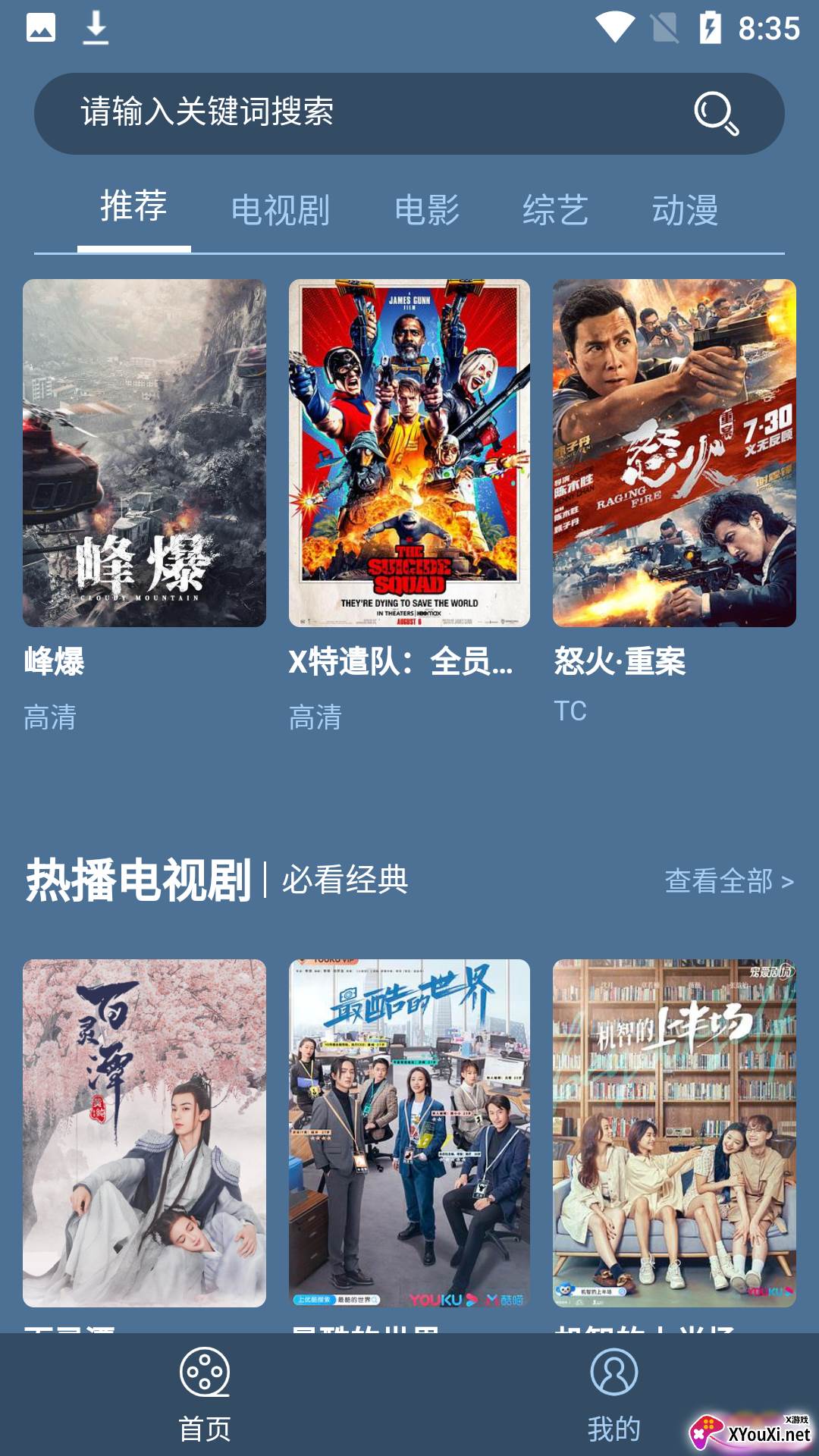
Task: Switch to the 电视剧 tab
Action: pyautogui.click(x=280, y=210)
